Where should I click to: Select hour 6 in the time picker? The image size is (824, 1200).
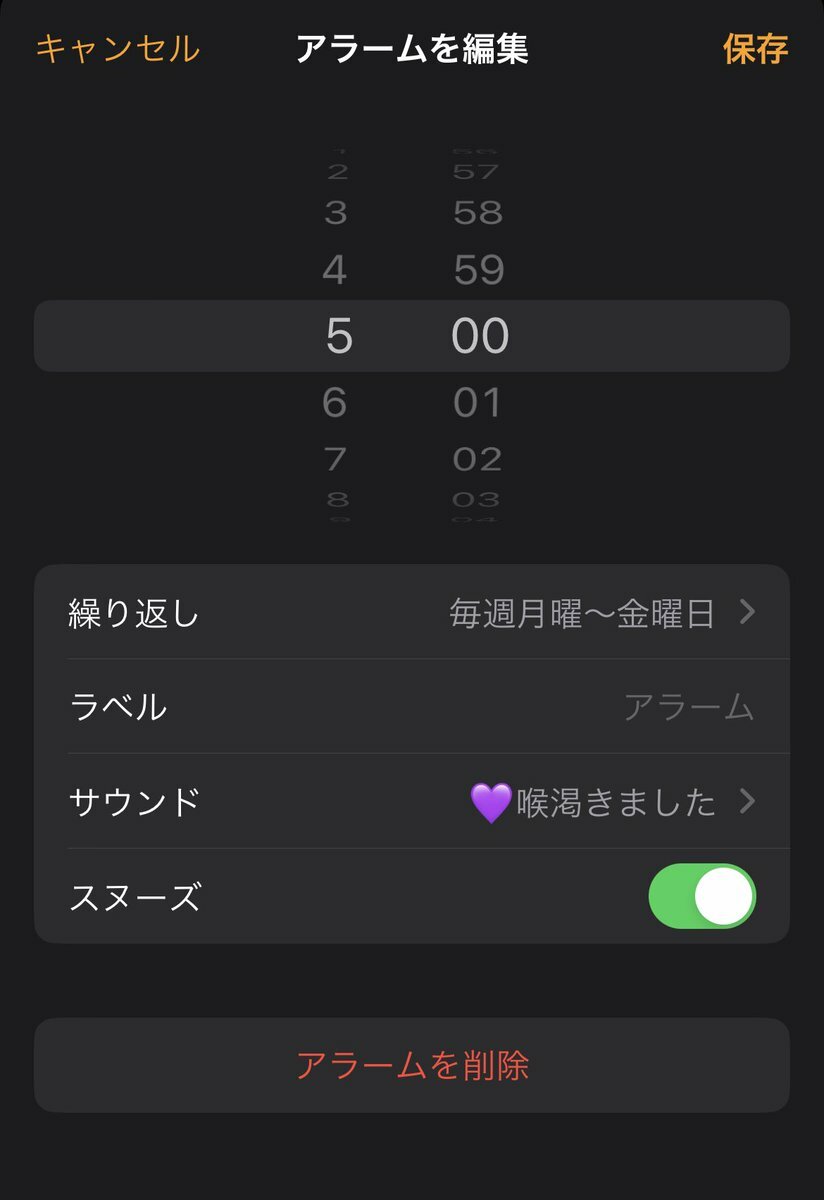tap(335, 402)
